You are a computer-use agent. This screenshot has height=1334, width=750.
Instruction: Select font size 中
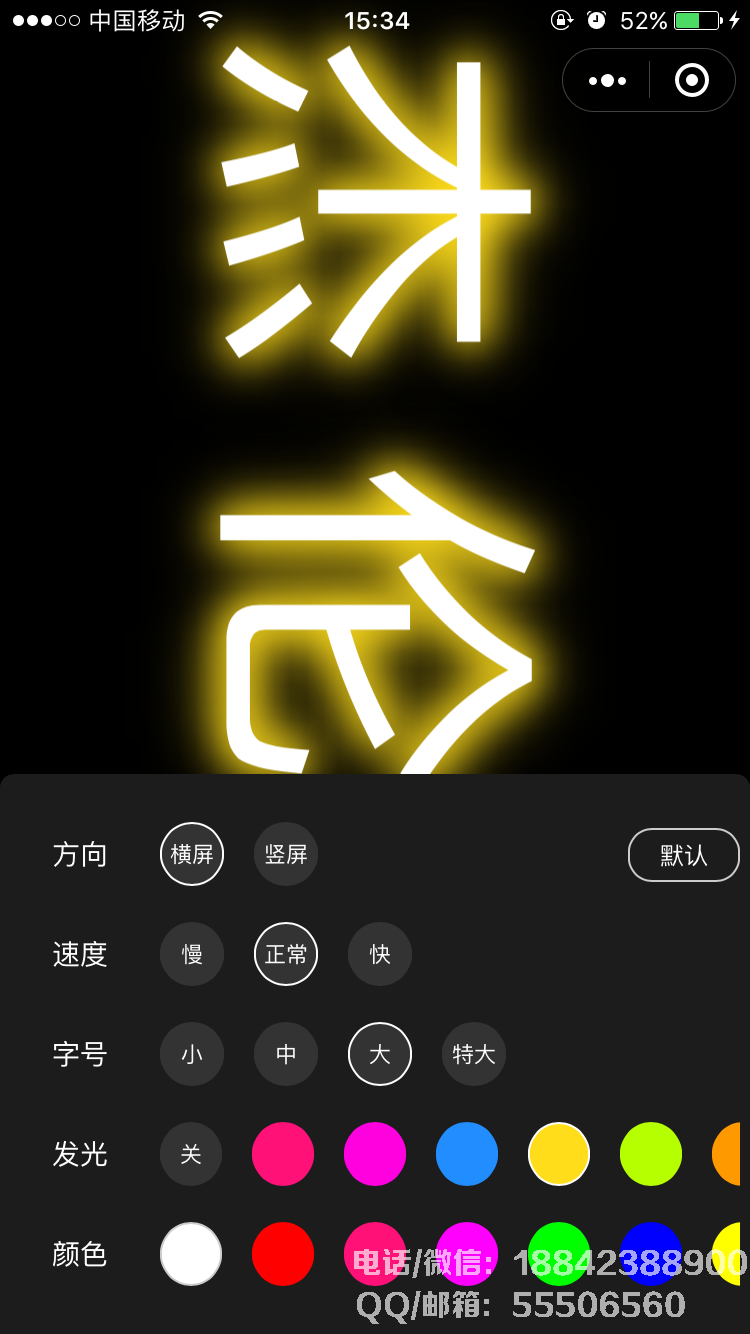pos(286,1054)
